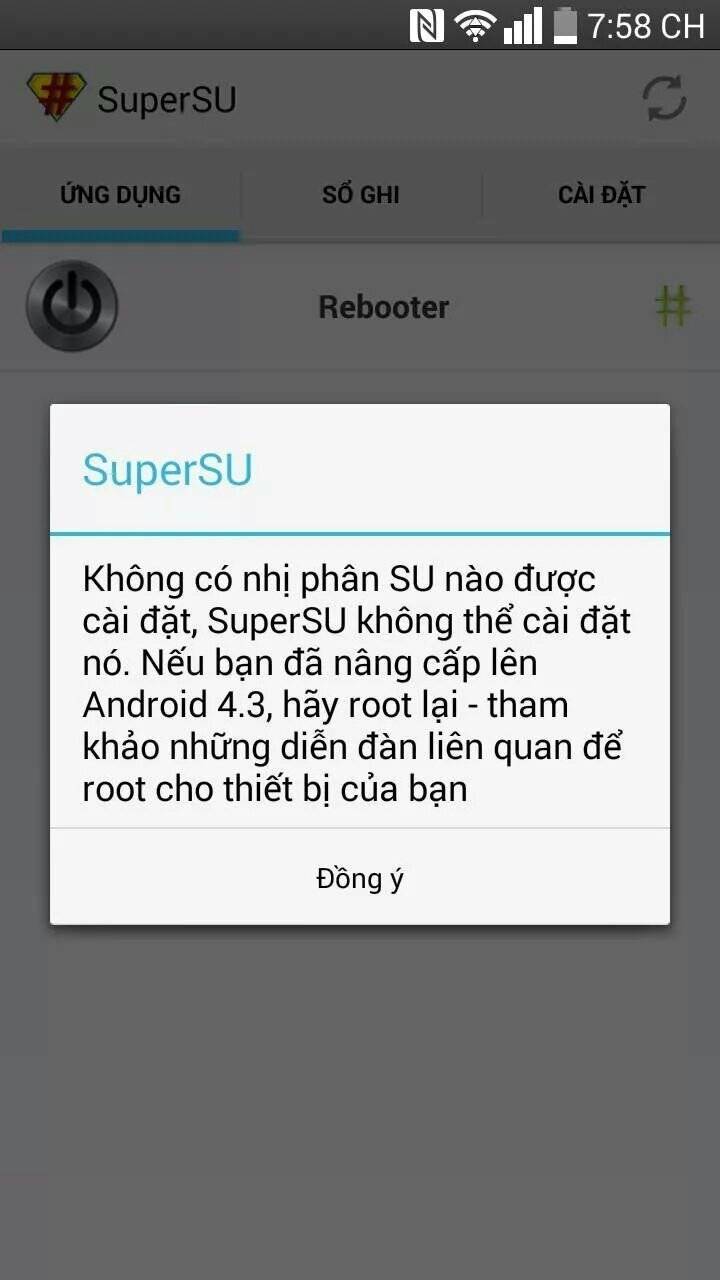Confirm the dialog with Đồng ý
This screenshot has width=720, height=1280.
360,878
